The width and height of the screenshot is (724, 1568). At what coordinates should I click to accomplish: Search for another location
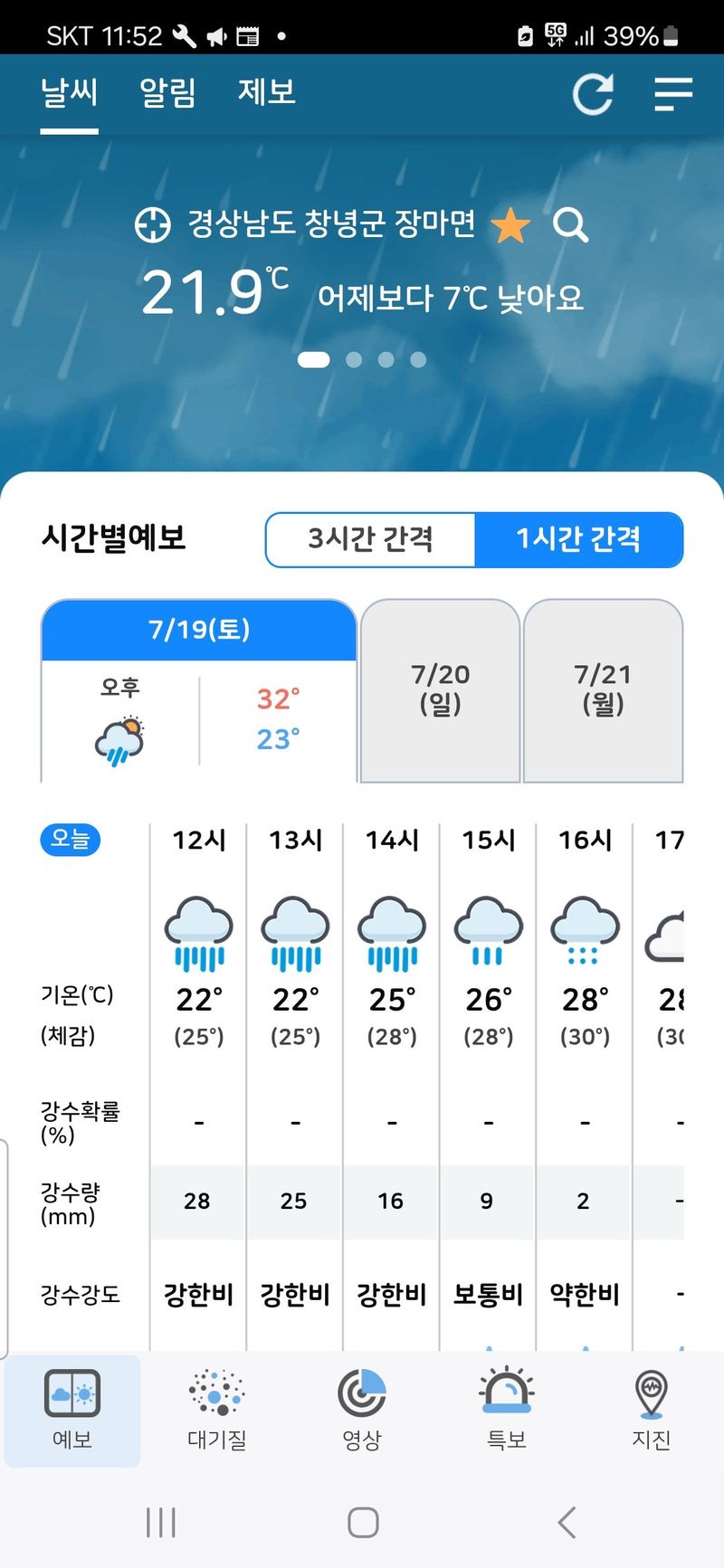tap(570, 224)
